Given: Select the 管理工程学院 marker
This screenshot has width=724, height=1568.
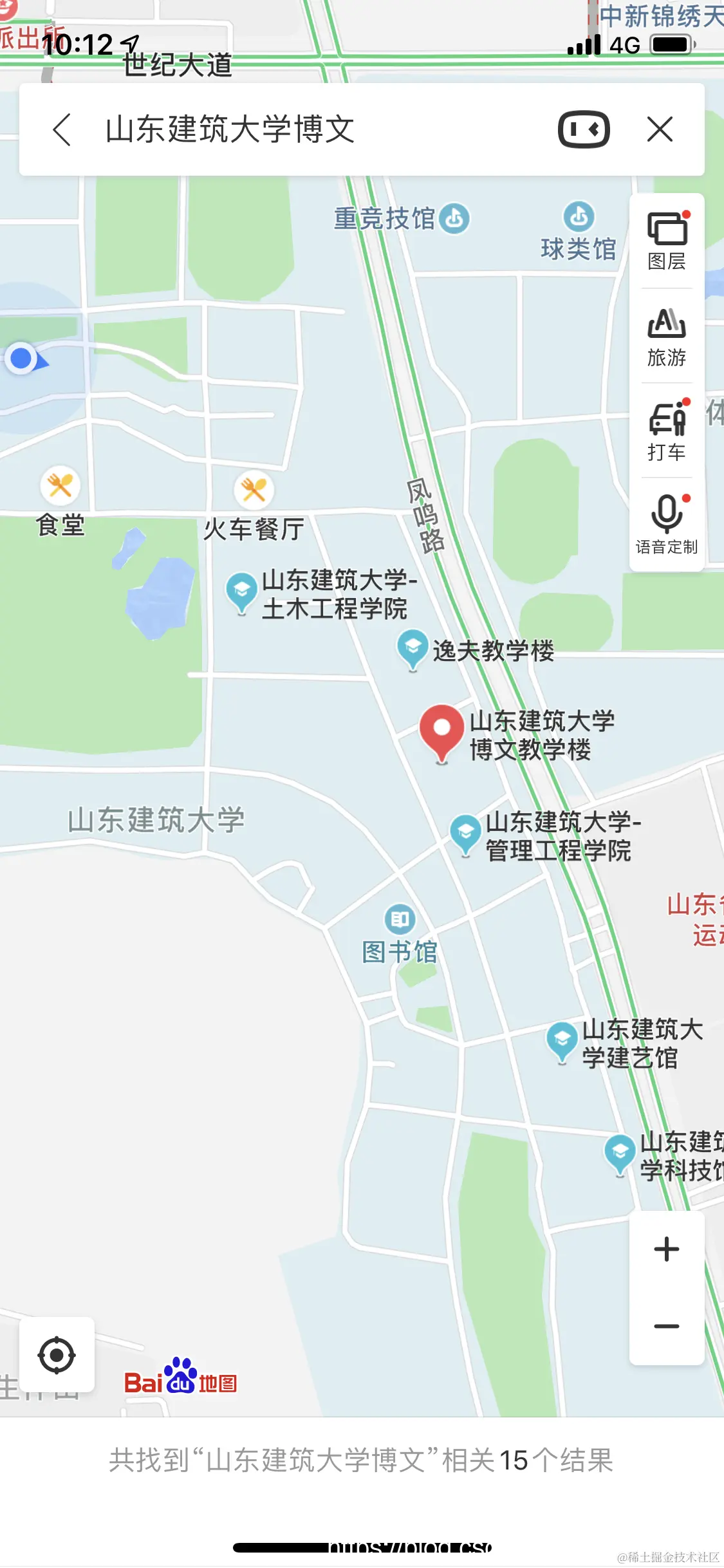Looking at the screenshot, I should pyautogui.click(x=465, y=832).
